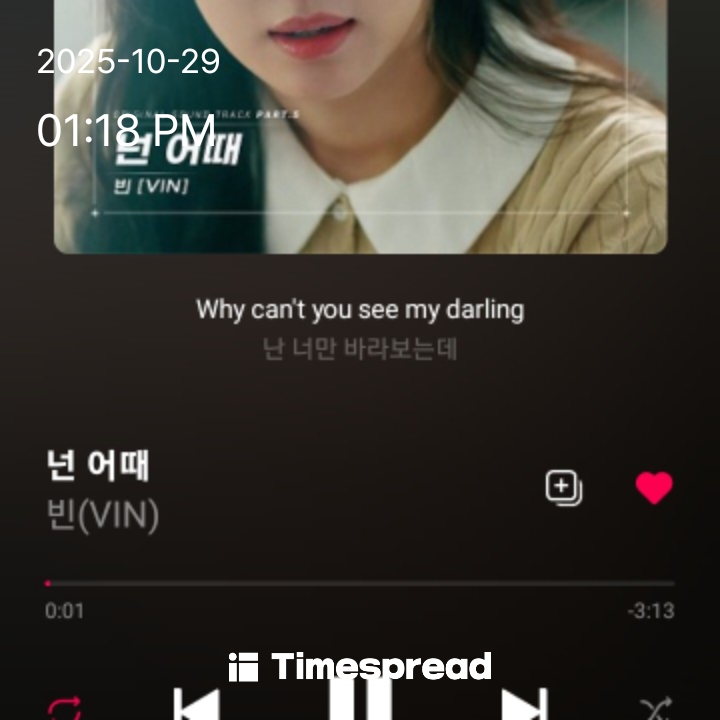
Task: Skip to the next track
Action: (x=524, y=704)
